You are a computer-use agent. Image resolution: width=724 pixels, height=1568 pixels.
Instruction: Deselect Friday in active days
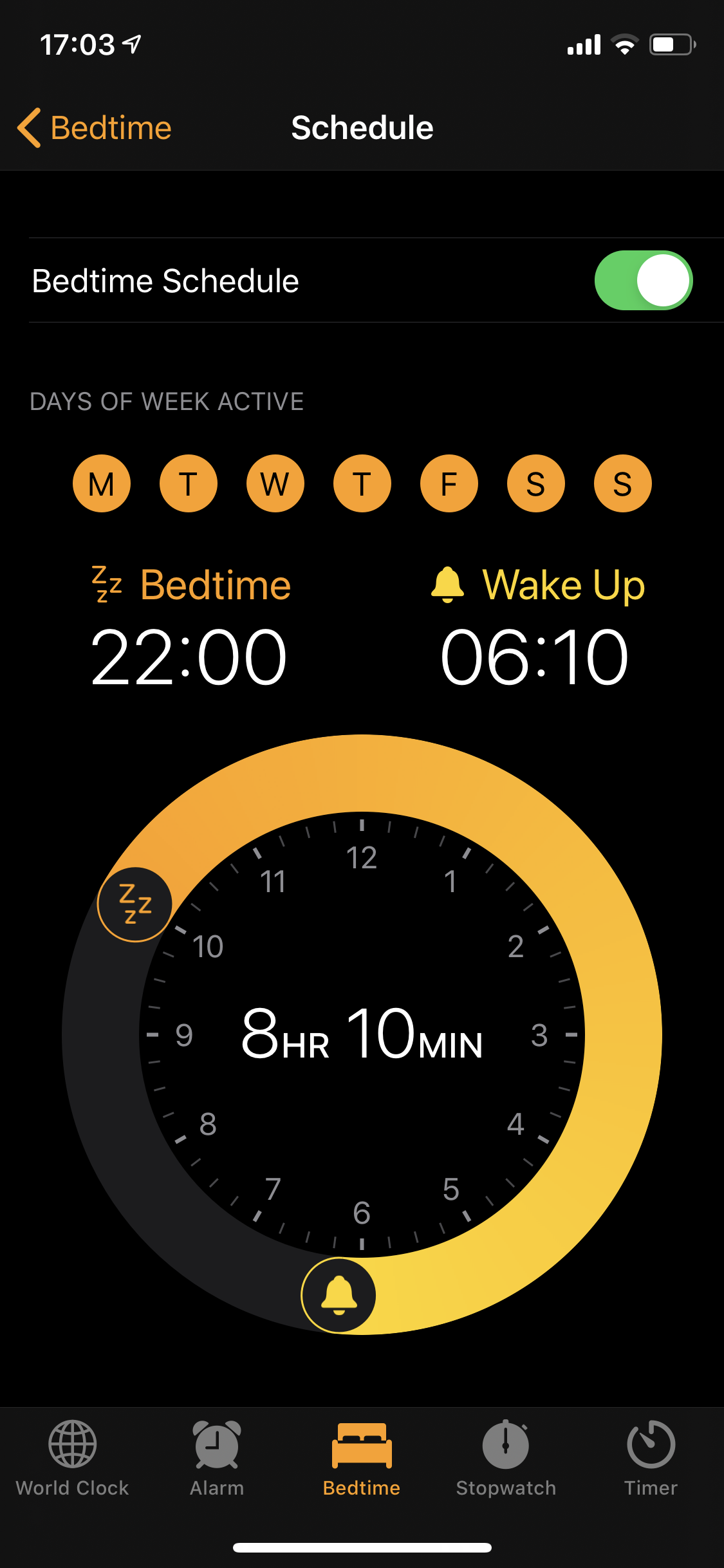pyautogui.click(x=449, y=483)
